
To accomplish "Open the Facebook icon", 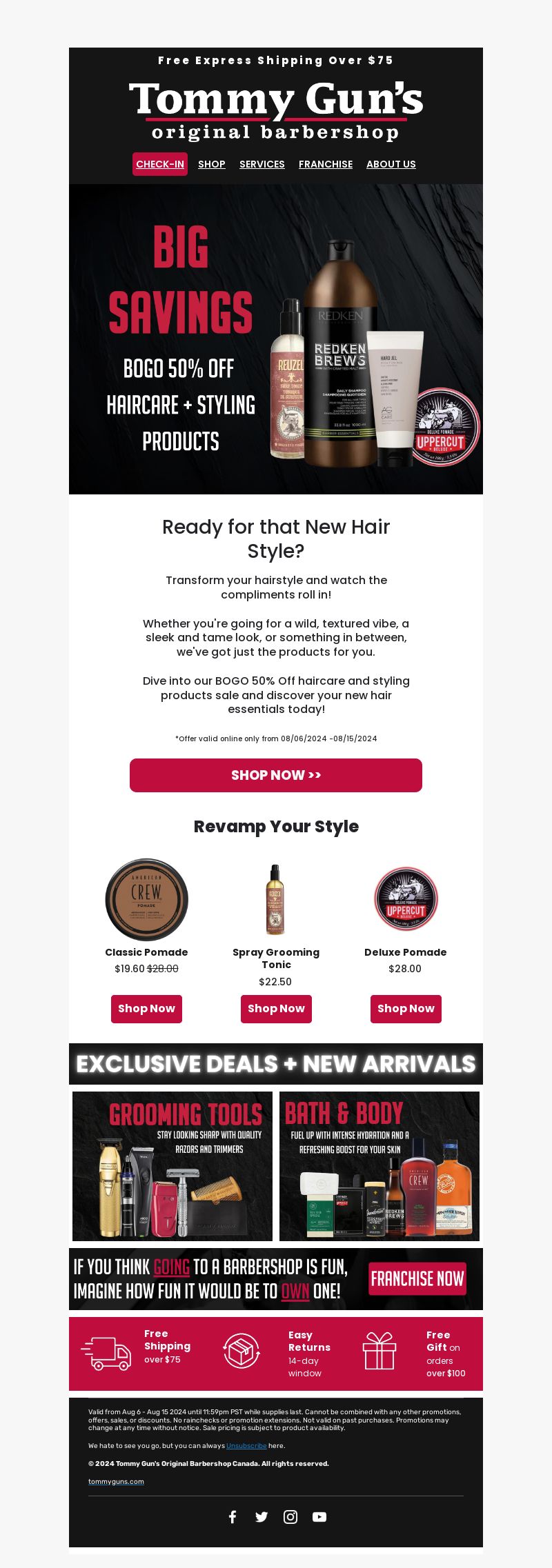I will pos(233,1517).
